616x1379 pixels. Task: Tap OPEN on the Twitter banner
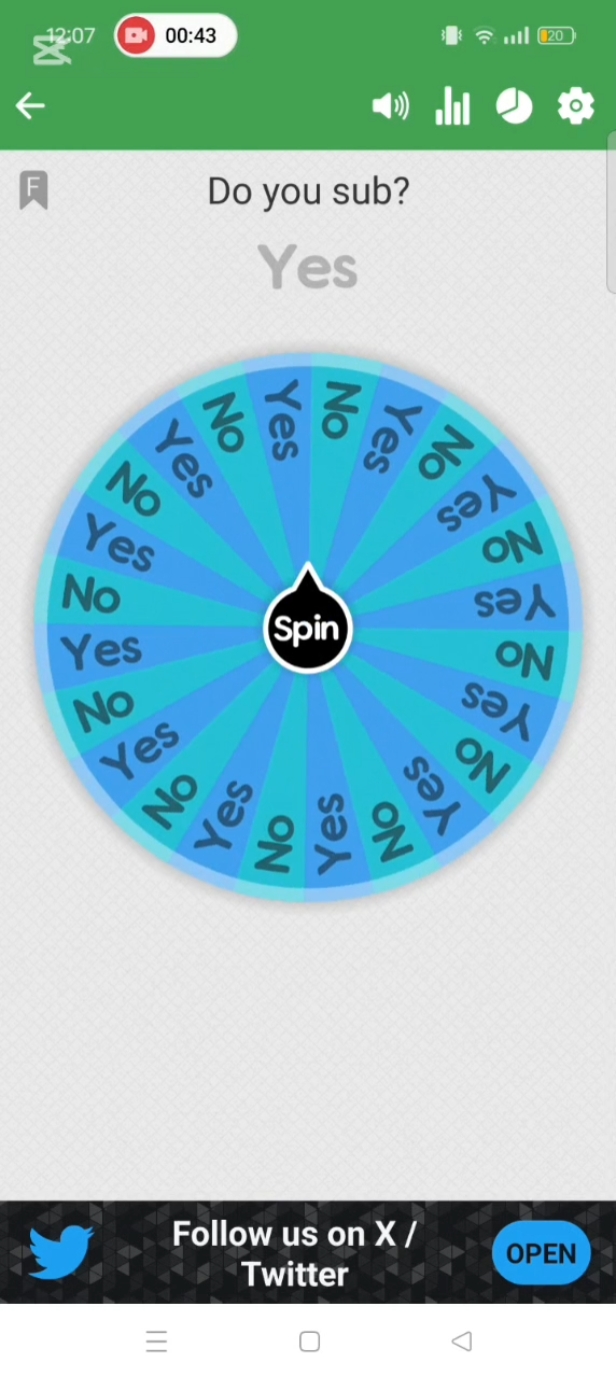pyautogui.click(x=540, y=1253)
